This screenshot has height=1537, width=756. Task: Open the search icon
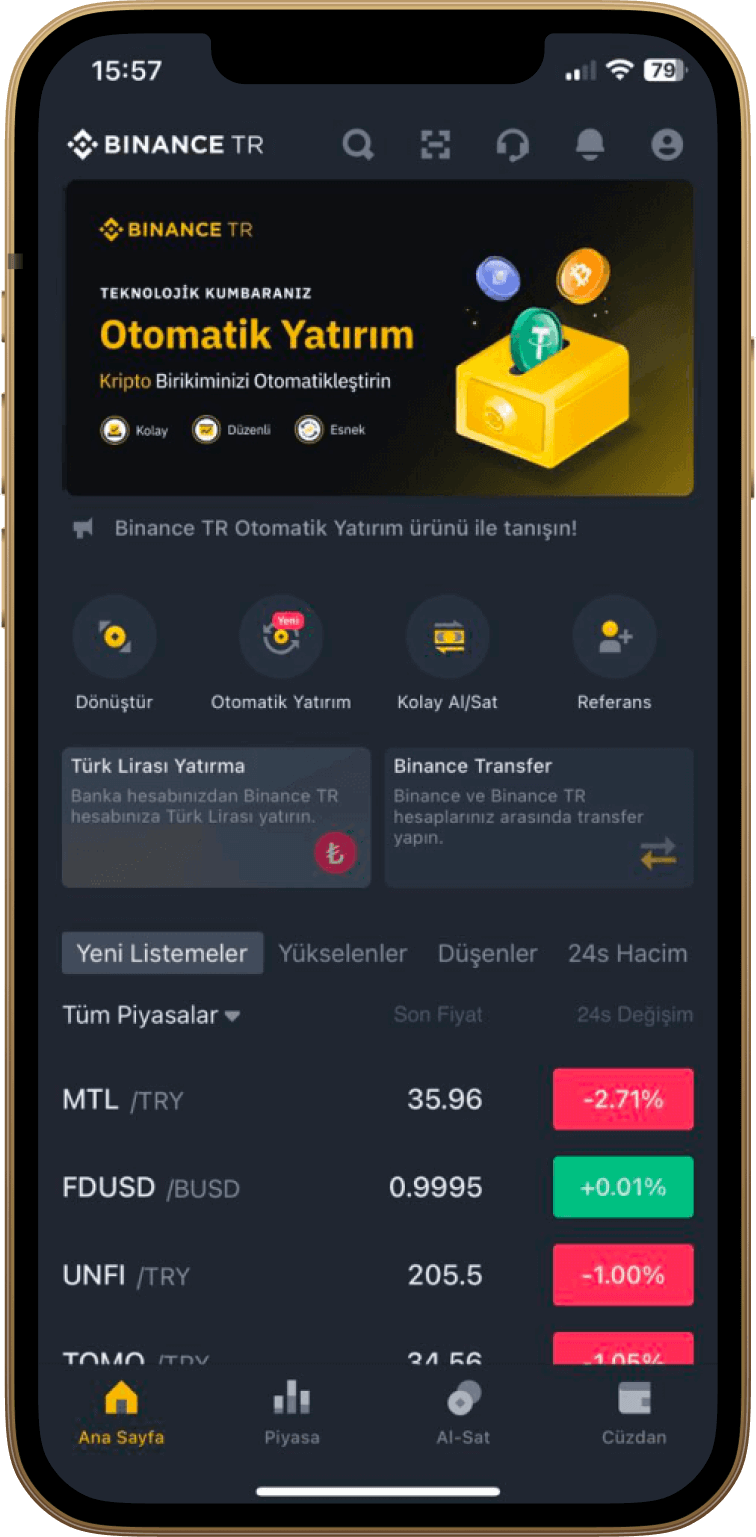coord(357,145)
